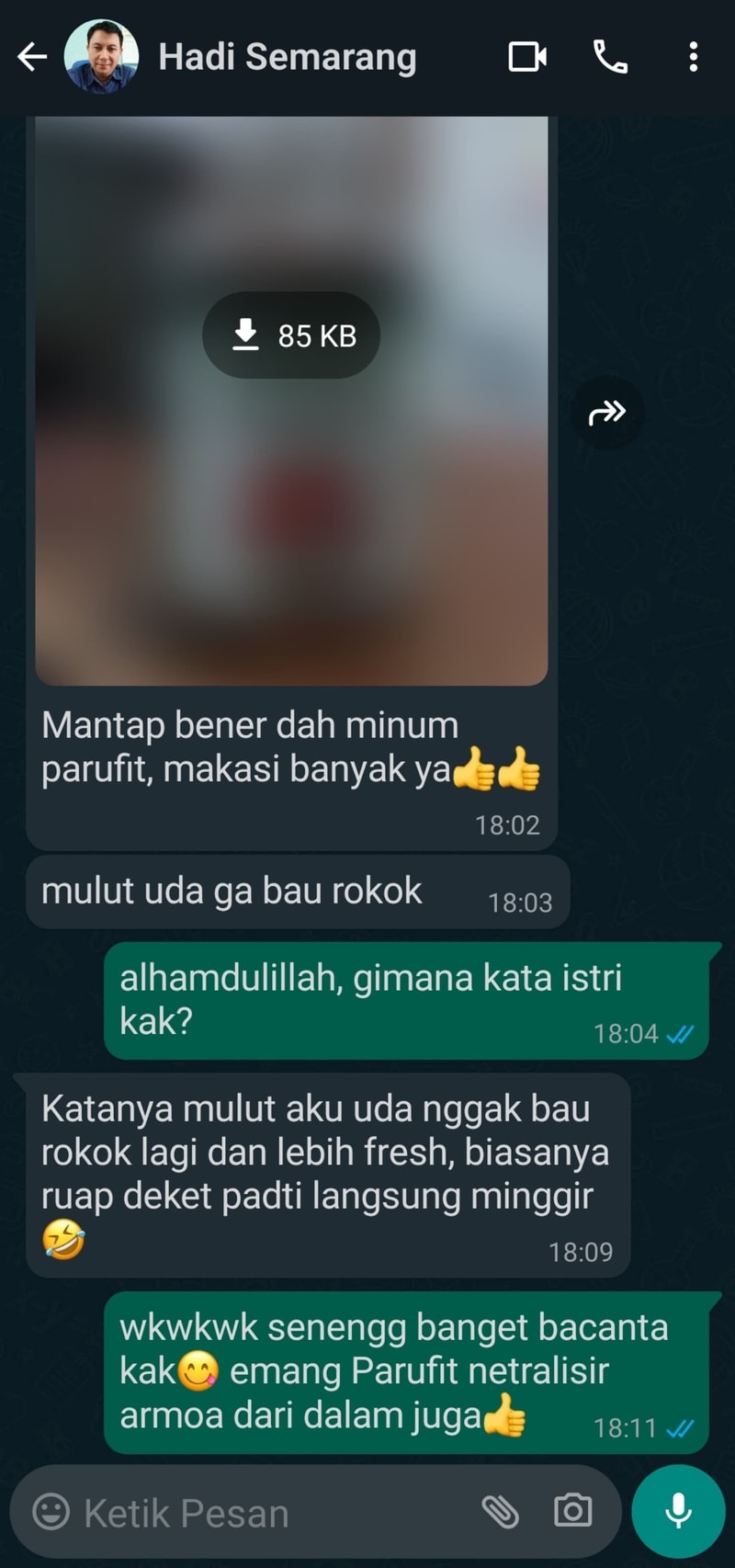Screen dimensions: 735x1568
Task: Go back to the chat list
Action: click(x=32, y=57)
